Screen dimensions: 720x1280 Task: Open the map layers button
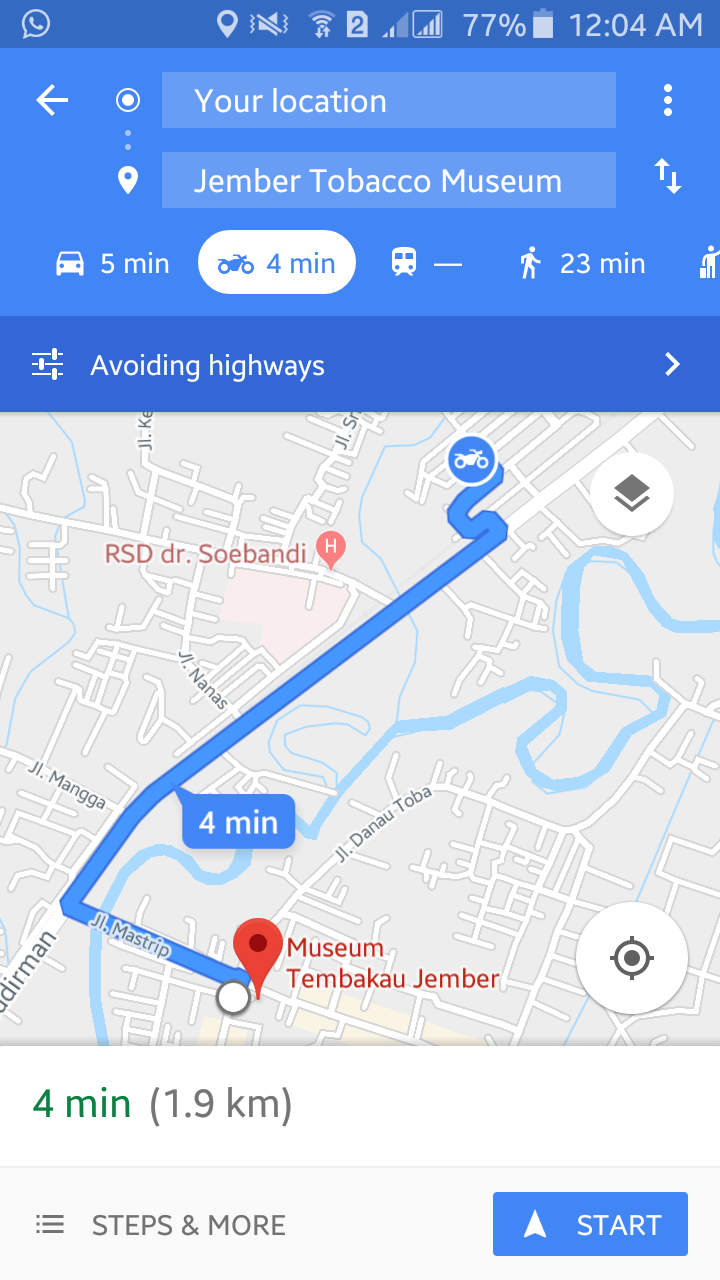pyautogui.click(x=631, y=493)
